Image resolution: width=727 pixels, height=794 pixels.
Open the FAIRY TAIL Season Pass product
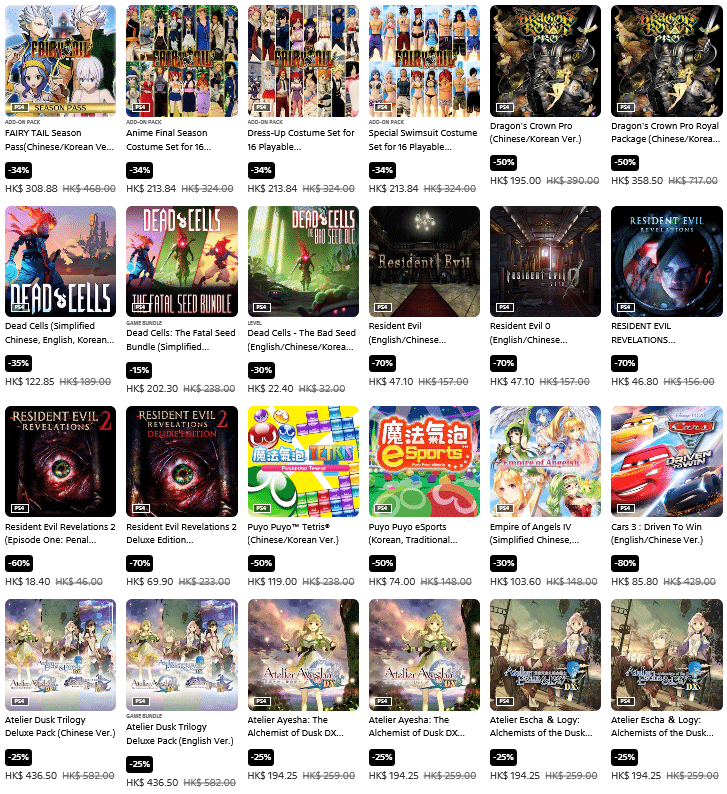pyautogui.click(x=60, y=60)
